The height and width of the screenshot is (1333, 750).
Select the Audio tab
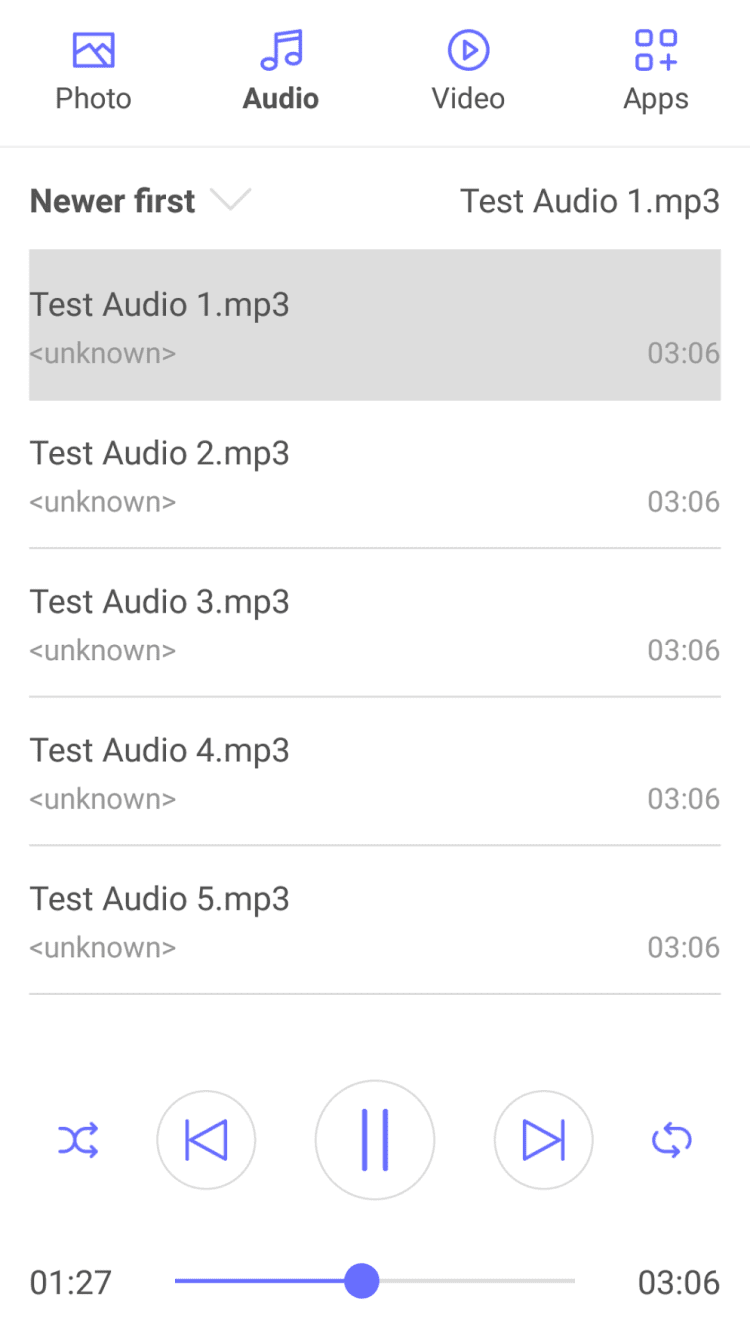281,70
